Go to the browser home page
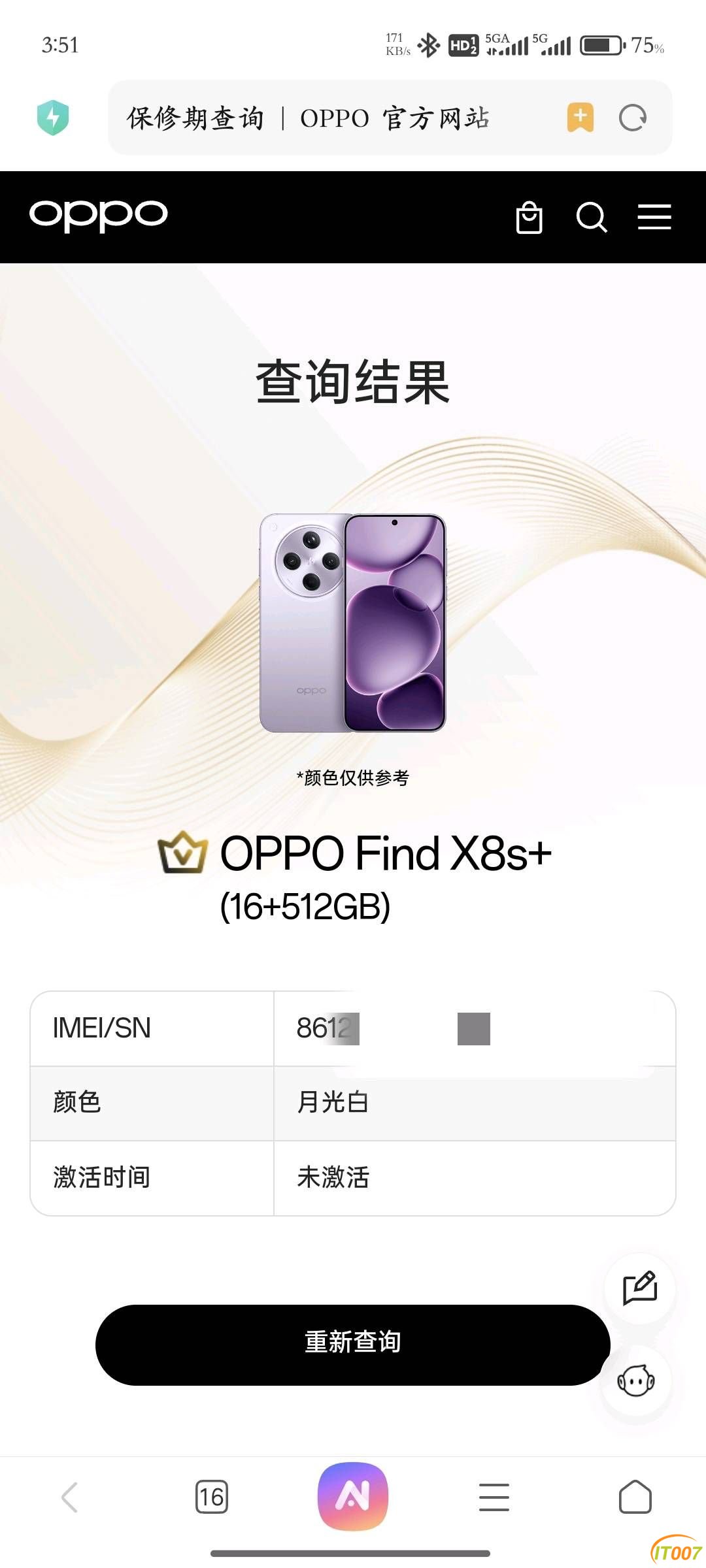This screenshot has width=706, height=1568. (x=635, y=1497)
